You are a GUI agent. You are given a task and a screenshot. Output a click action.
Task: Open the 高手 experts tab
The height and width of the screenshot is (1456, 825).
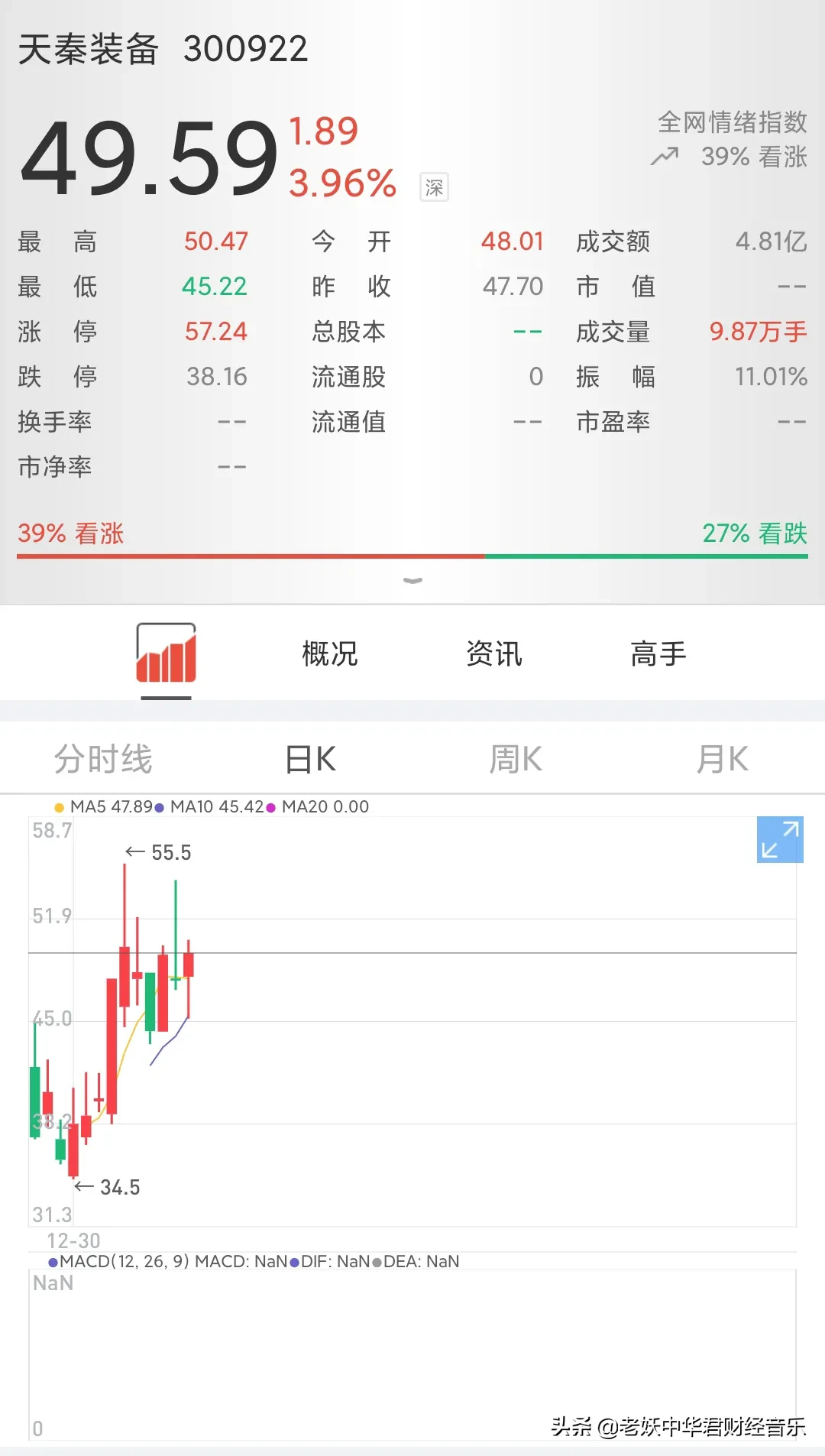(658, 654)
